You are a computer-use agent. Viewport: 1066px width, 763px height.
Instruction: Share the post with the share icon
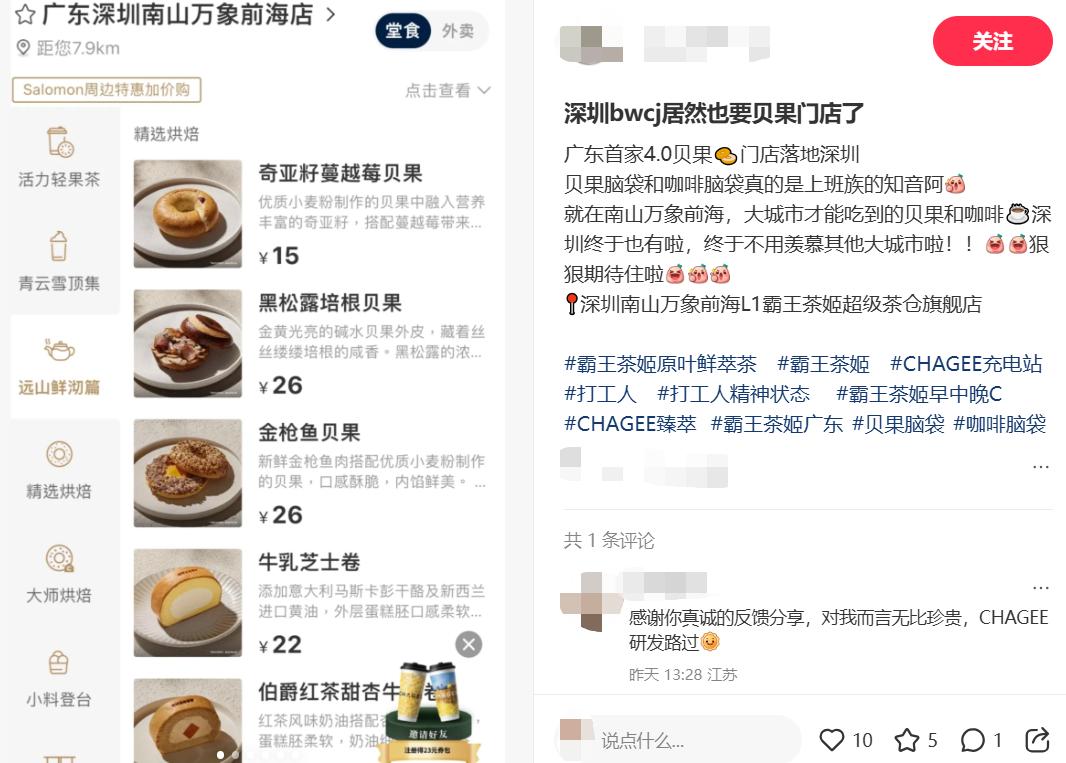(1037, 740)
